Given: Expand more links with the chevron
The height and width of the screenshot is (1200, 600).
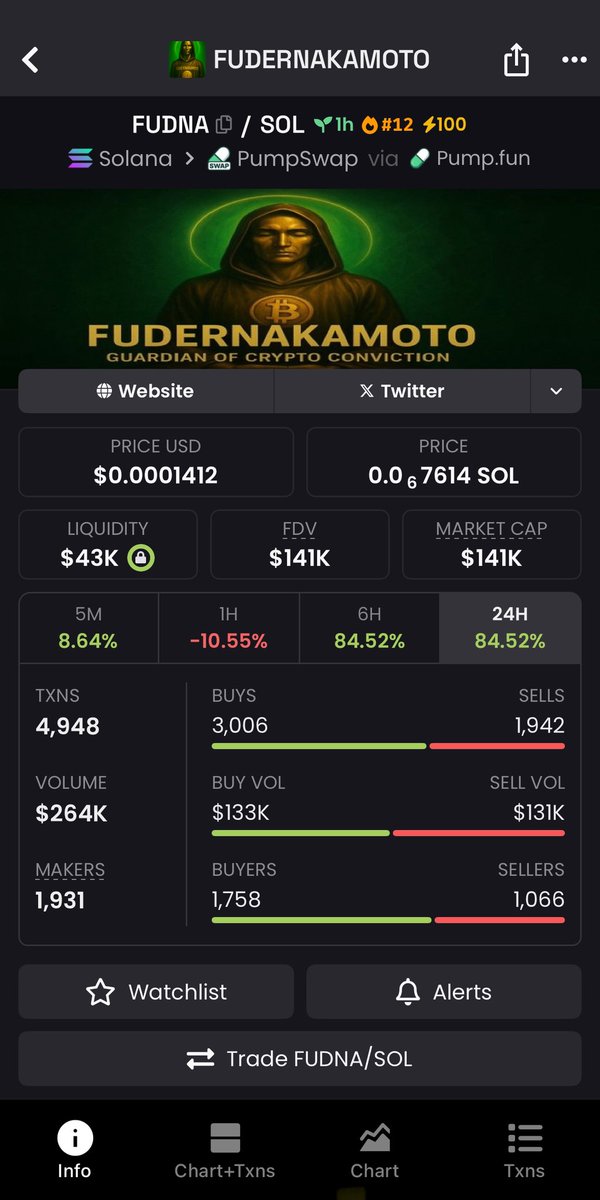Looking at the screenshot, I should (x=557, y=391).
